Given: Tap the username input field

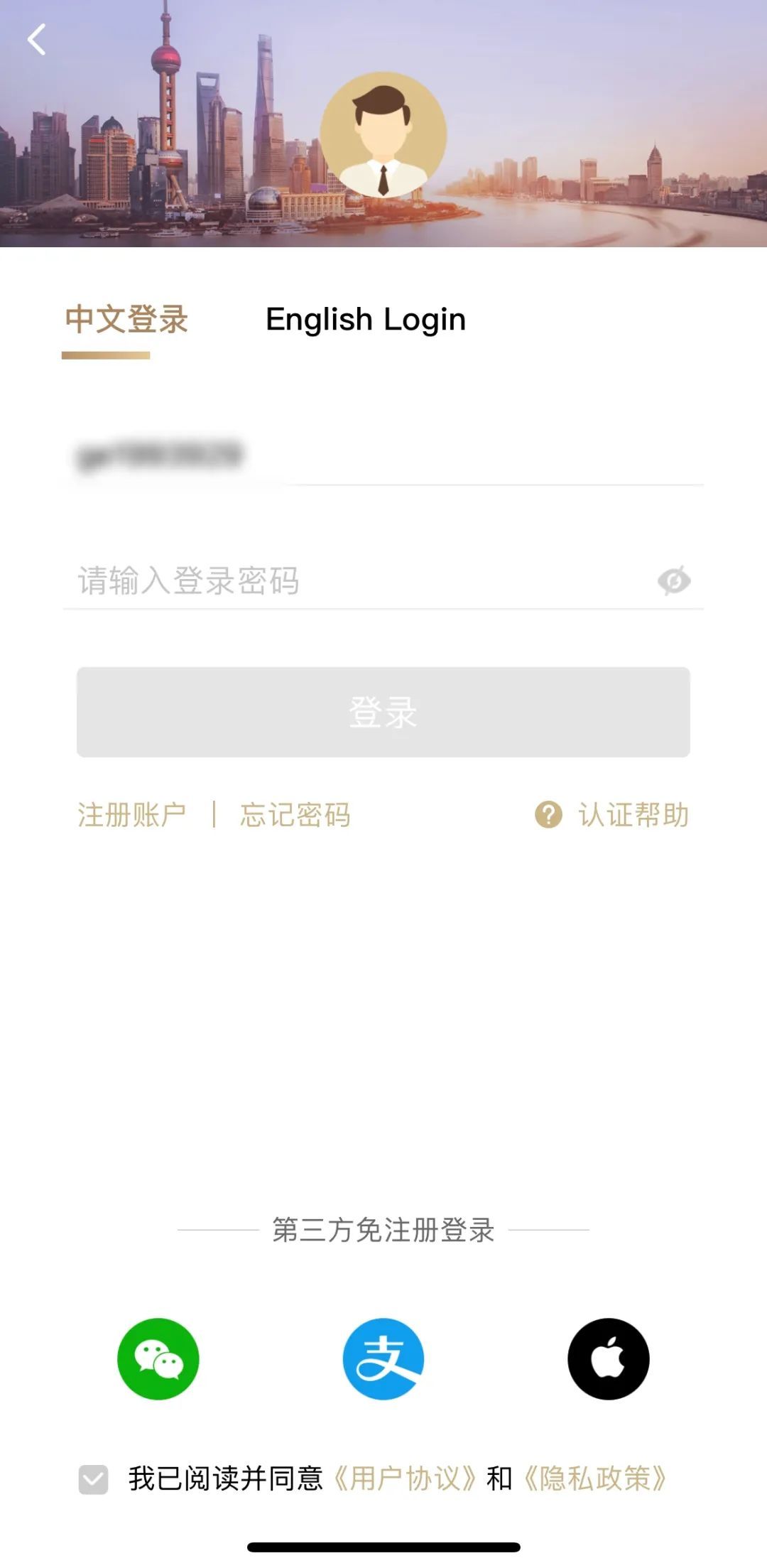Looking at the screenshot, I should pyautogui.click(x=383, y=456).
